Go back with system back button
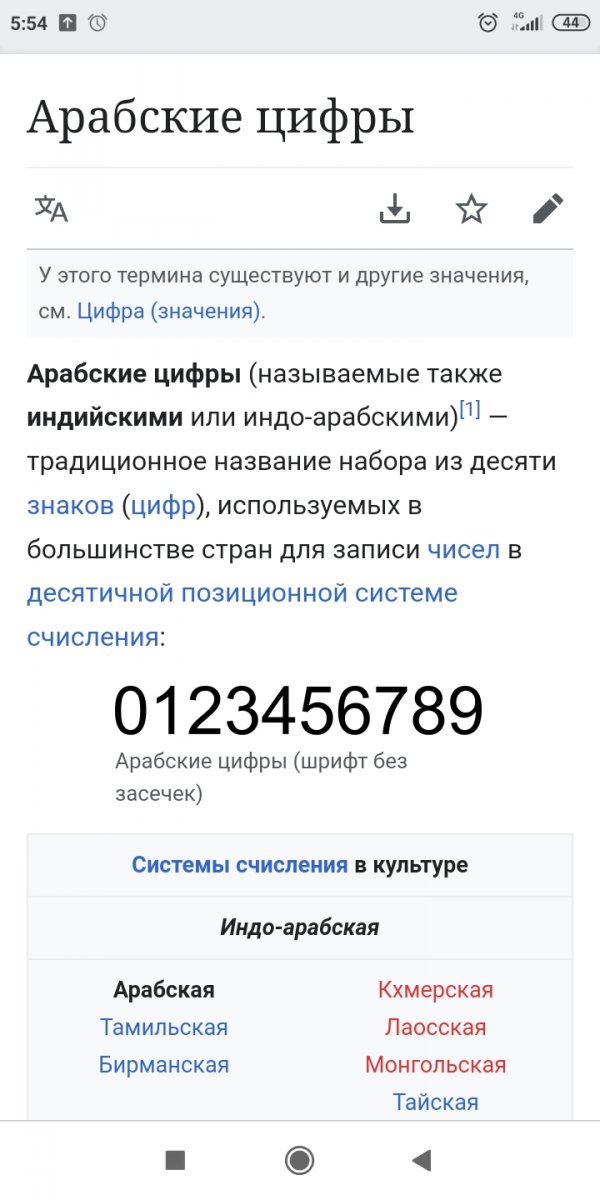This screenshot has width=600, height=1200. pyautogui.click(x=422, y=1160)
